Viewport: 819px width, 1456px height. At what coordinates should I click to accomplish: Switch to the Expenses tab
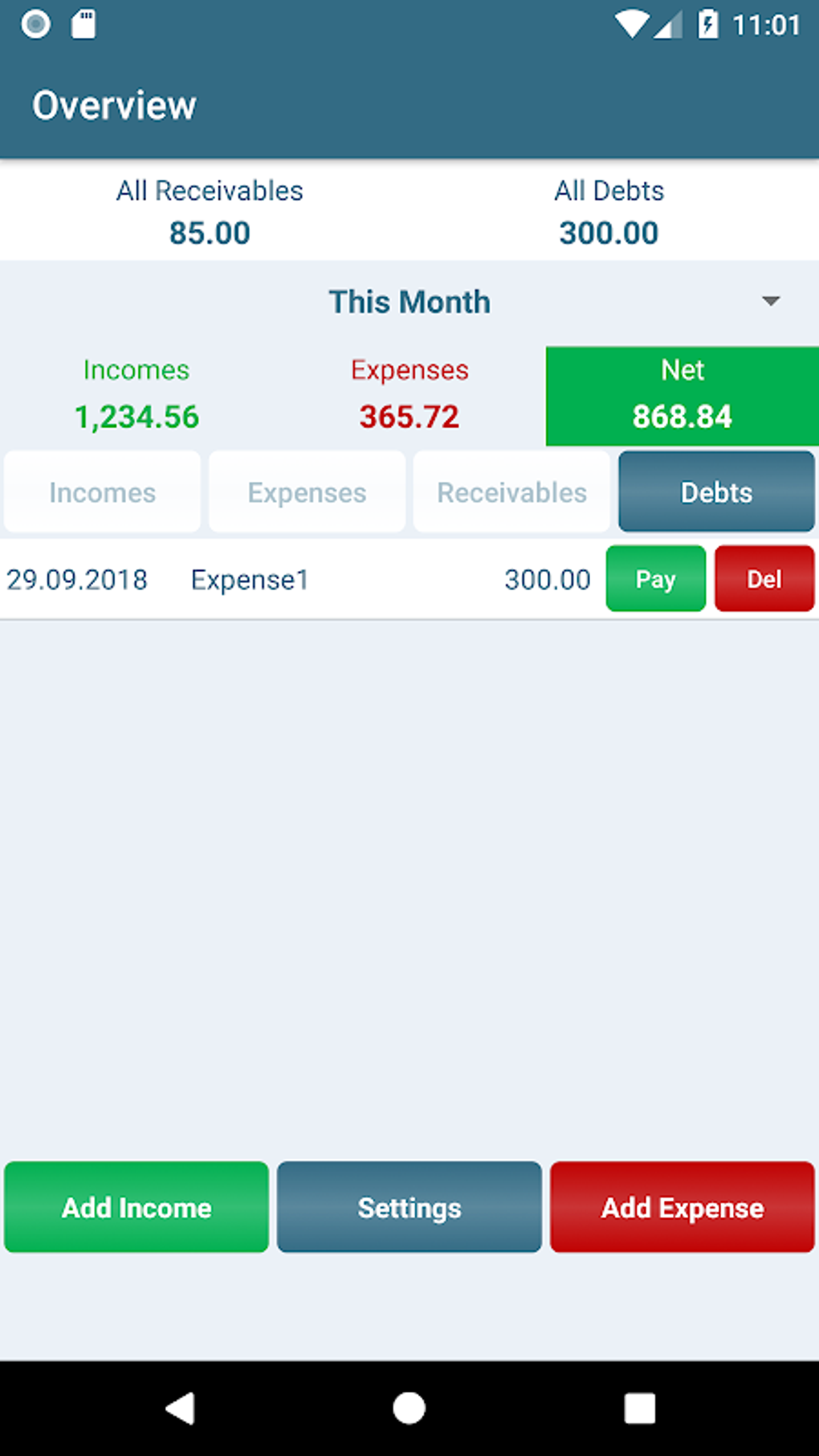tap(307, 492)
